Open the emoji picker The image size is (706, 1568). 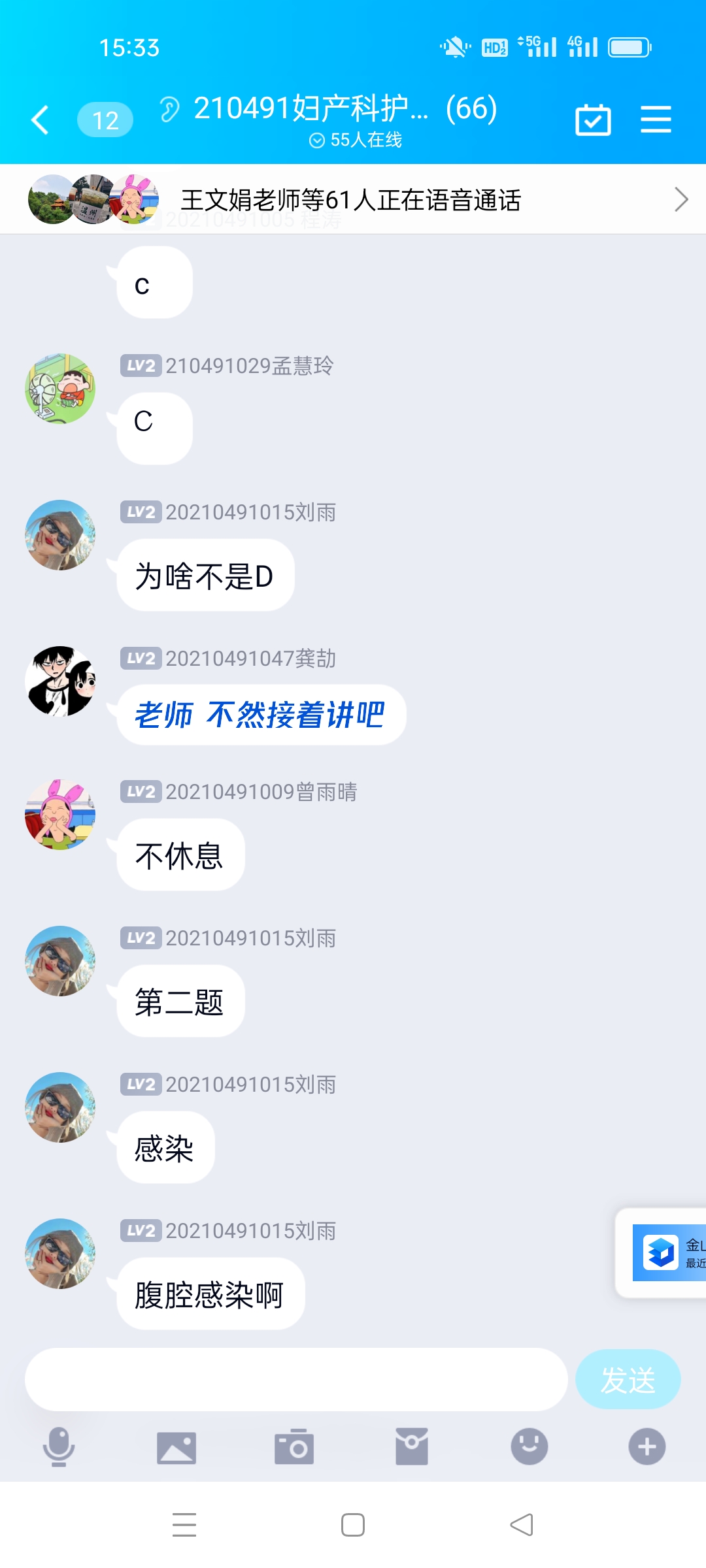click(x=529, y=1446)
